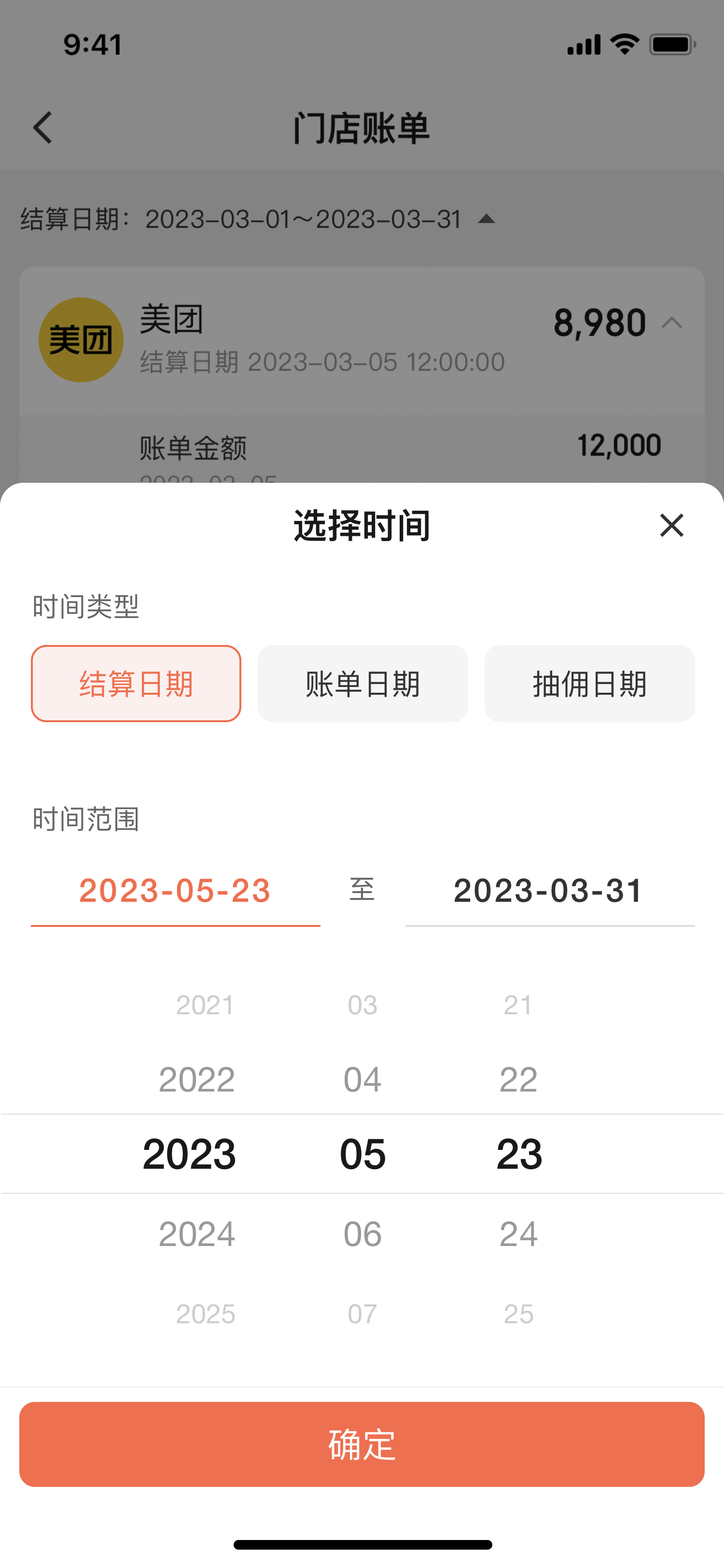Confirm selection with 确定
This screenshot has height=1568, width=724.
[362, 1444]
